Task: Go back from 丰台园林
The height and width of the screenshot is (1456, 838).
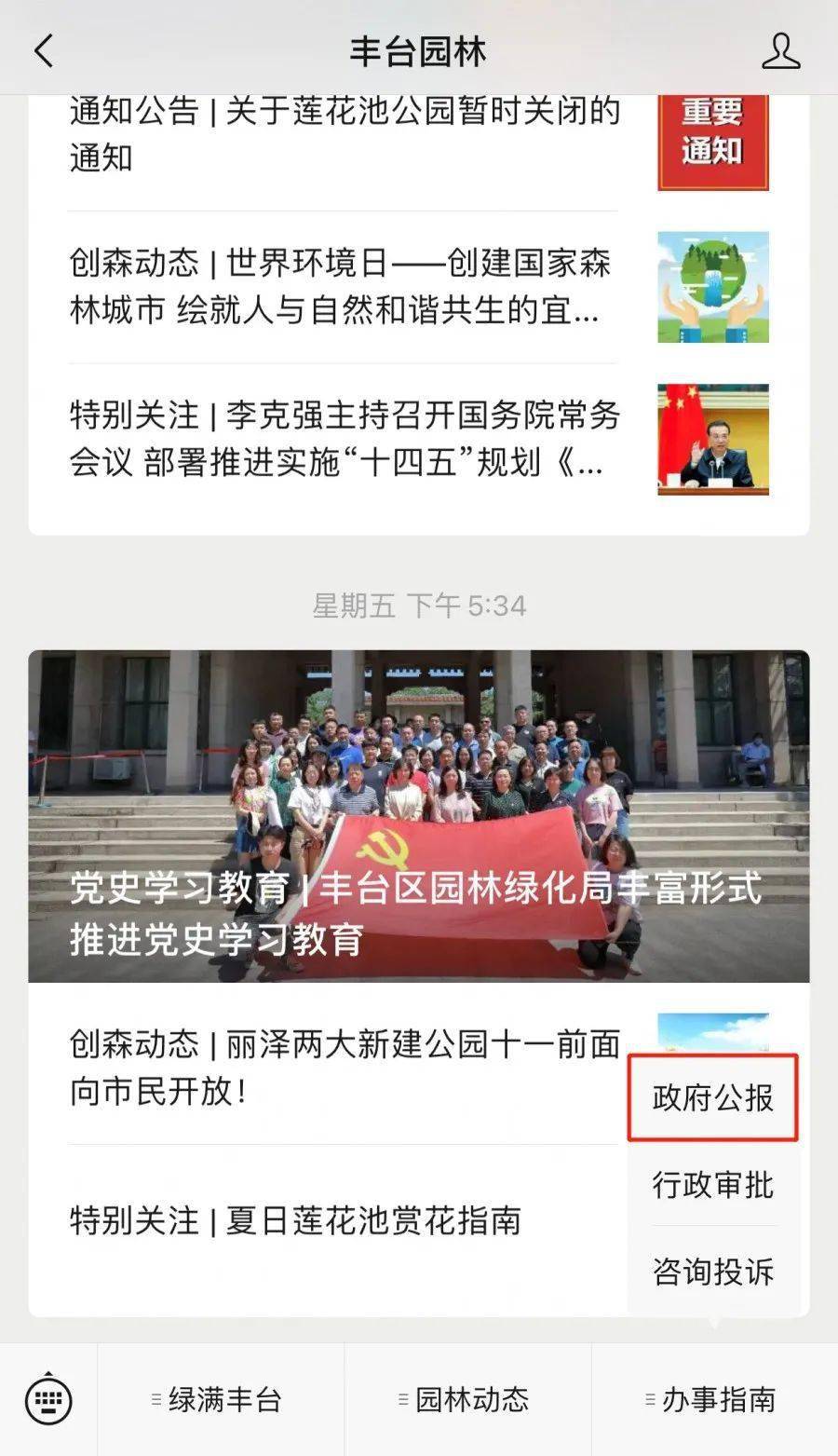Action: coord(44,51)
